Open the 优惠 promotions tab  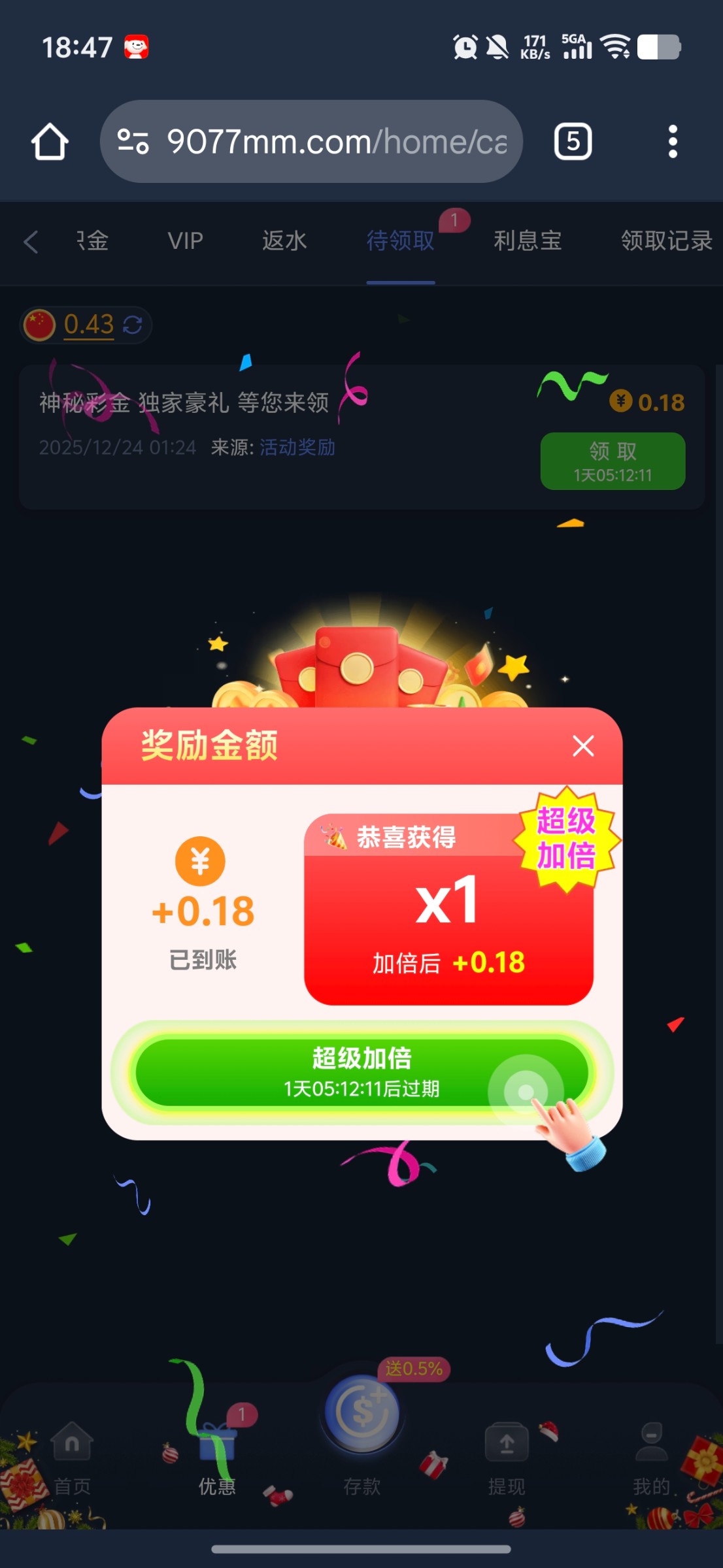pyautogui.click(x=217, y=1457)
